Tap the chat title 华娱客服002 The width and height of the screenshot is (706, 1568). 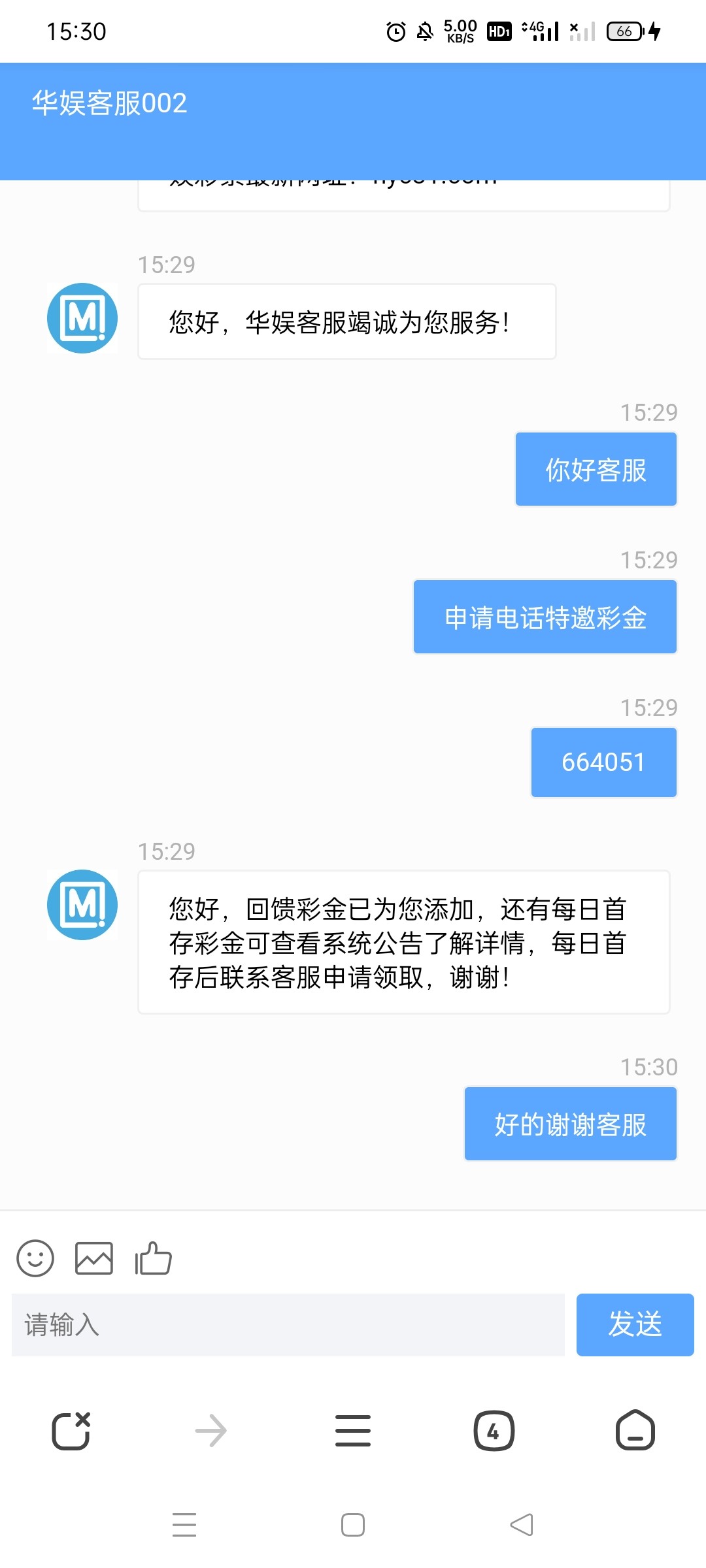[110, 103]
